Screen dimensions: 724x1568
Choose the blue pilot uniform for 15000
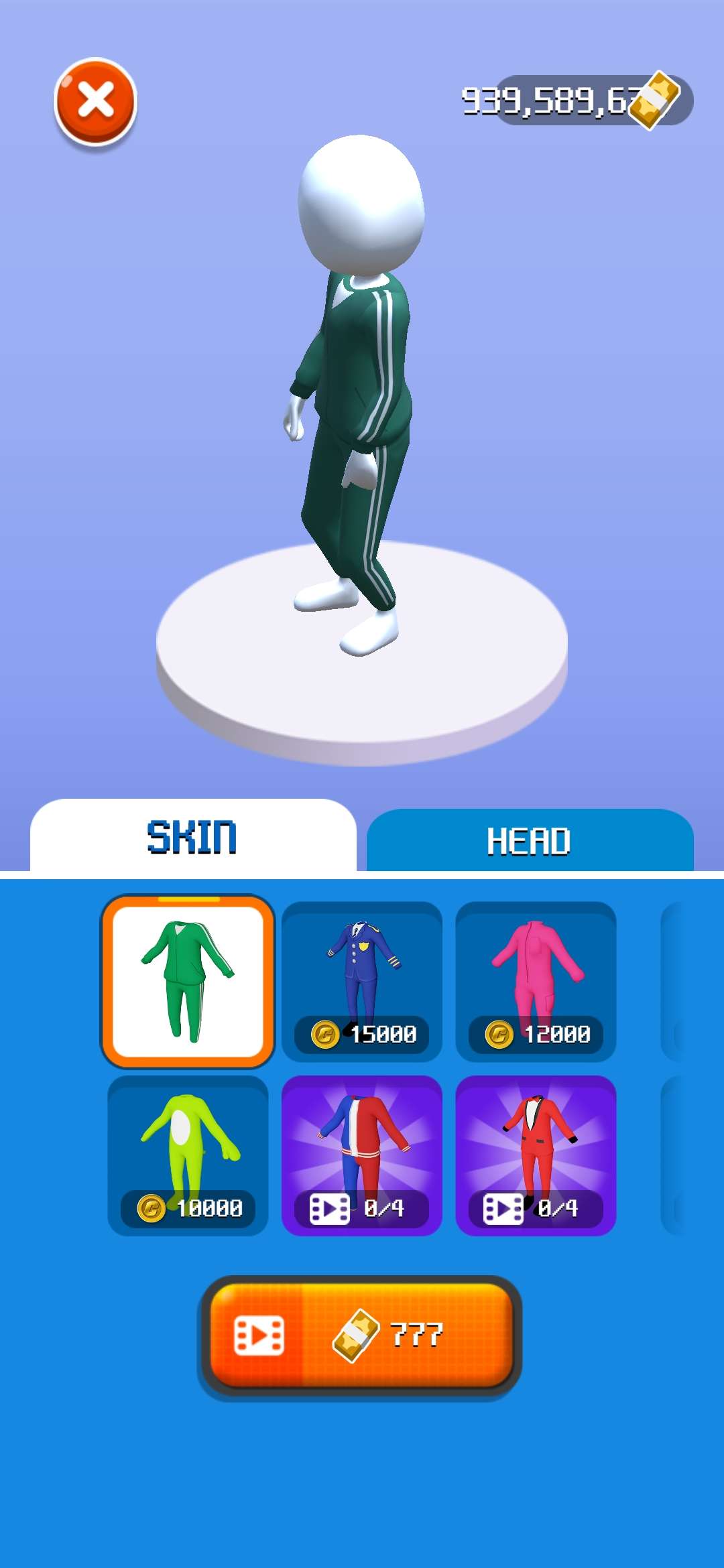(362, 981)
